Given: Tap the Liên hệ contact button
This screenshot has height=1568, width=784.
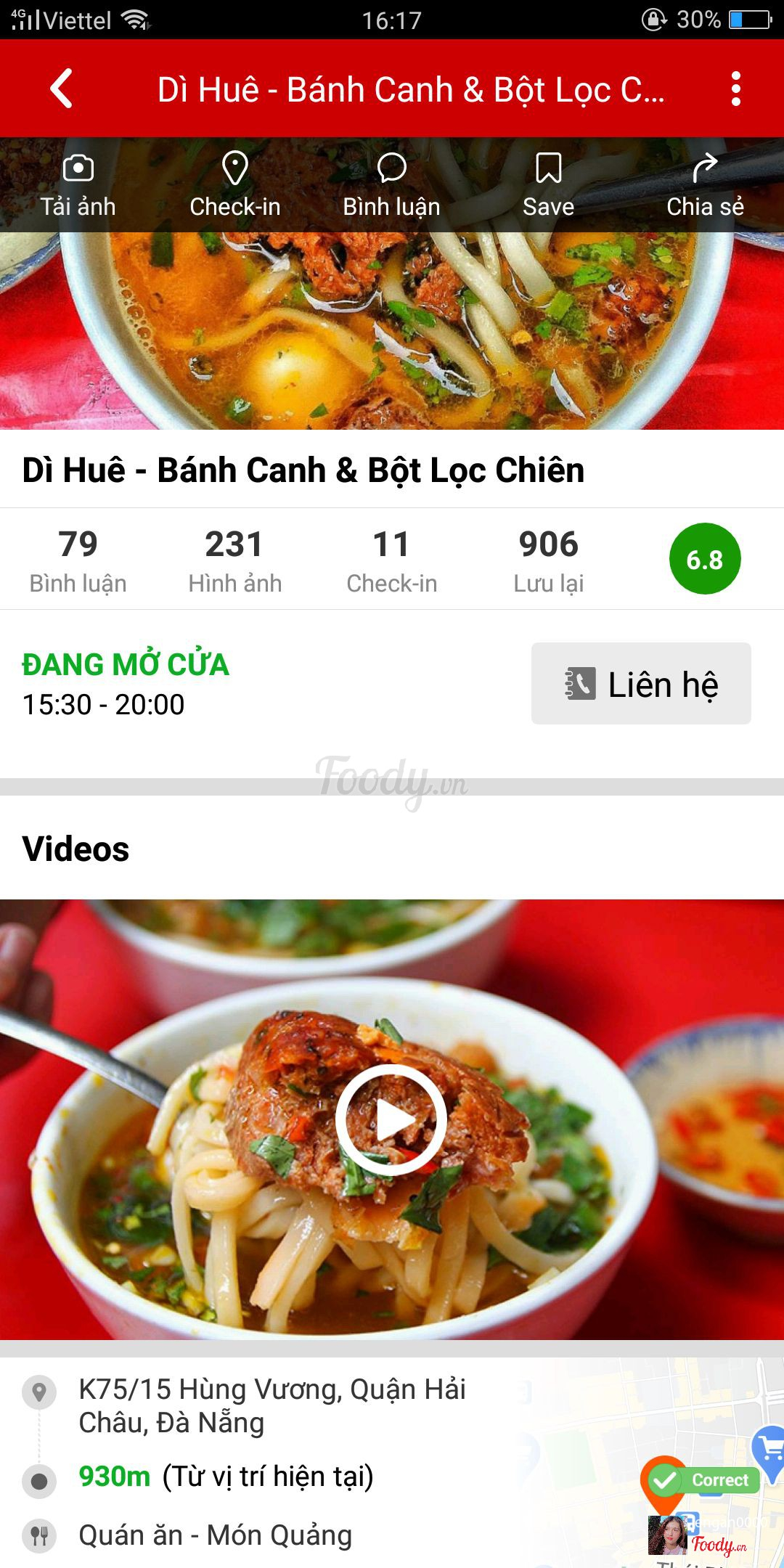Looking at the screenshot, I should [641, 683].
